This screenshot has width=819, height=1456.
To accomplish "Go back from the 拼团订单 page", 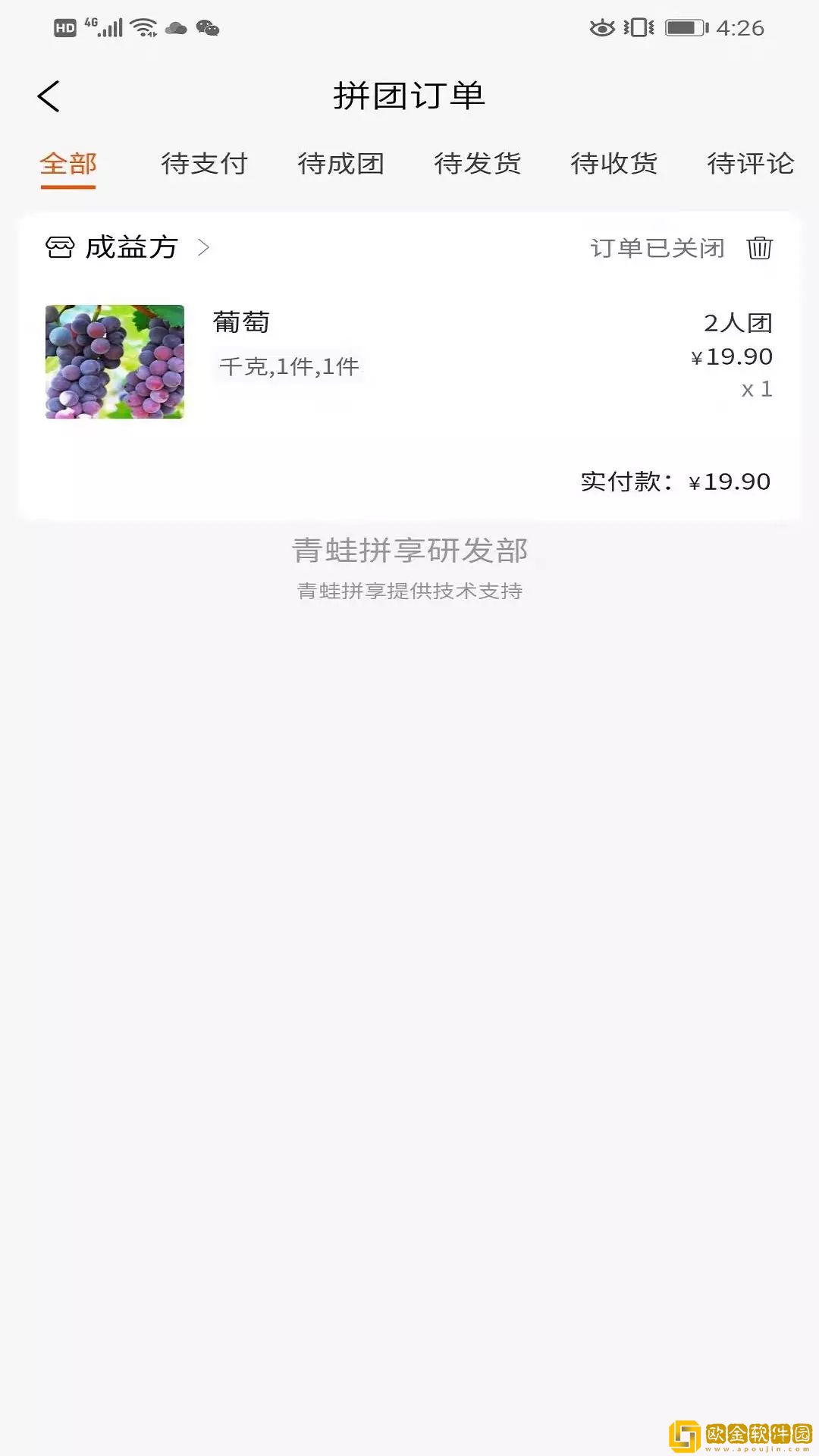I will point(49,96).
